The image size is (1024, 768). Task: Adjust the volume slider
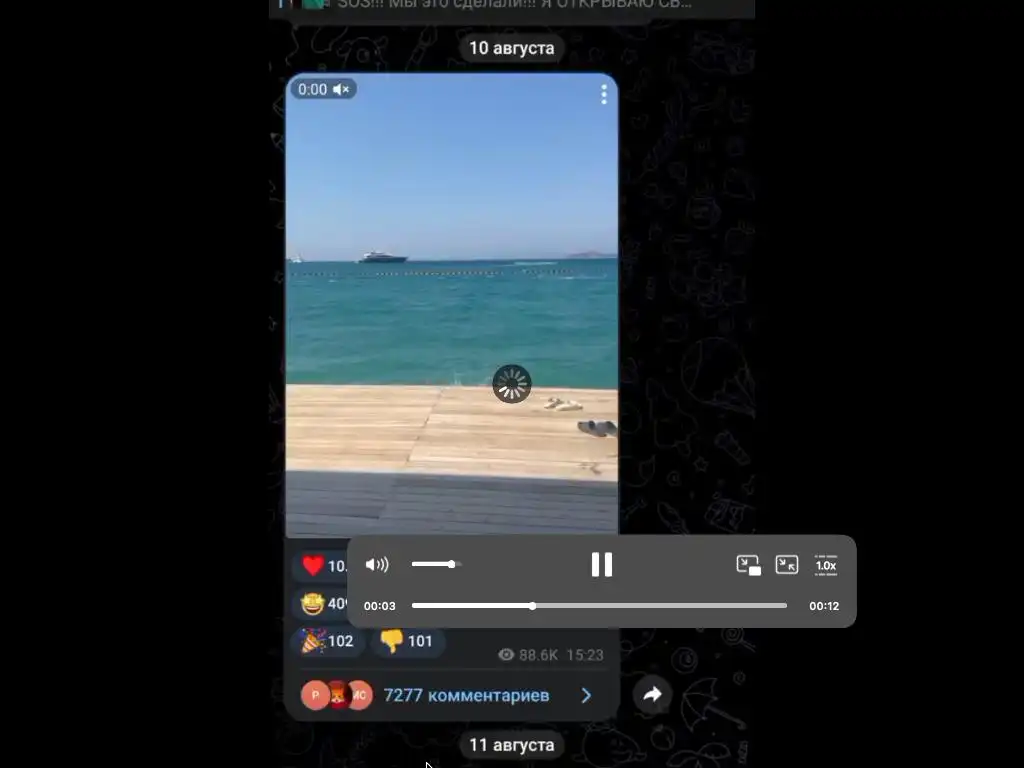click(435, 565)
